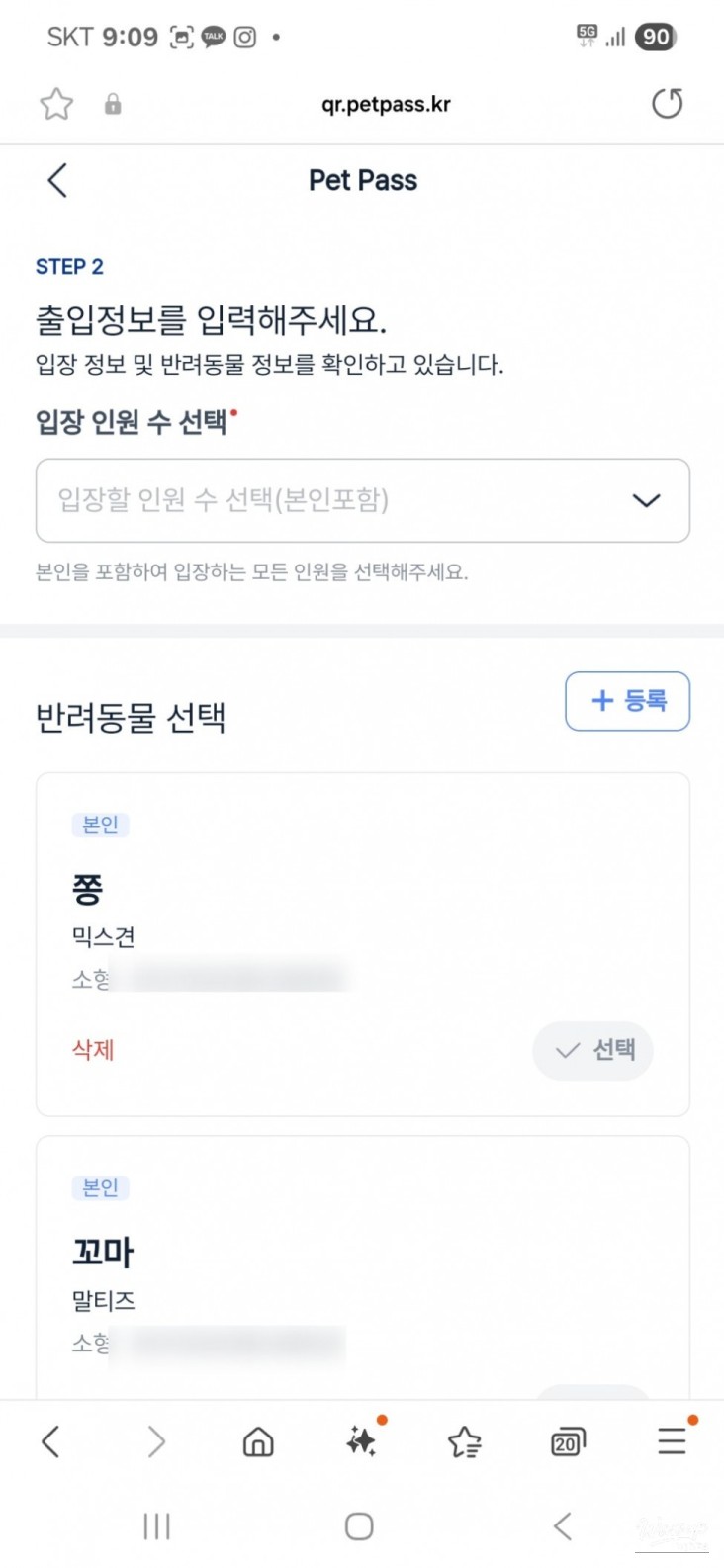
Task: Open the browser home page
Action: pos(258,1442)
